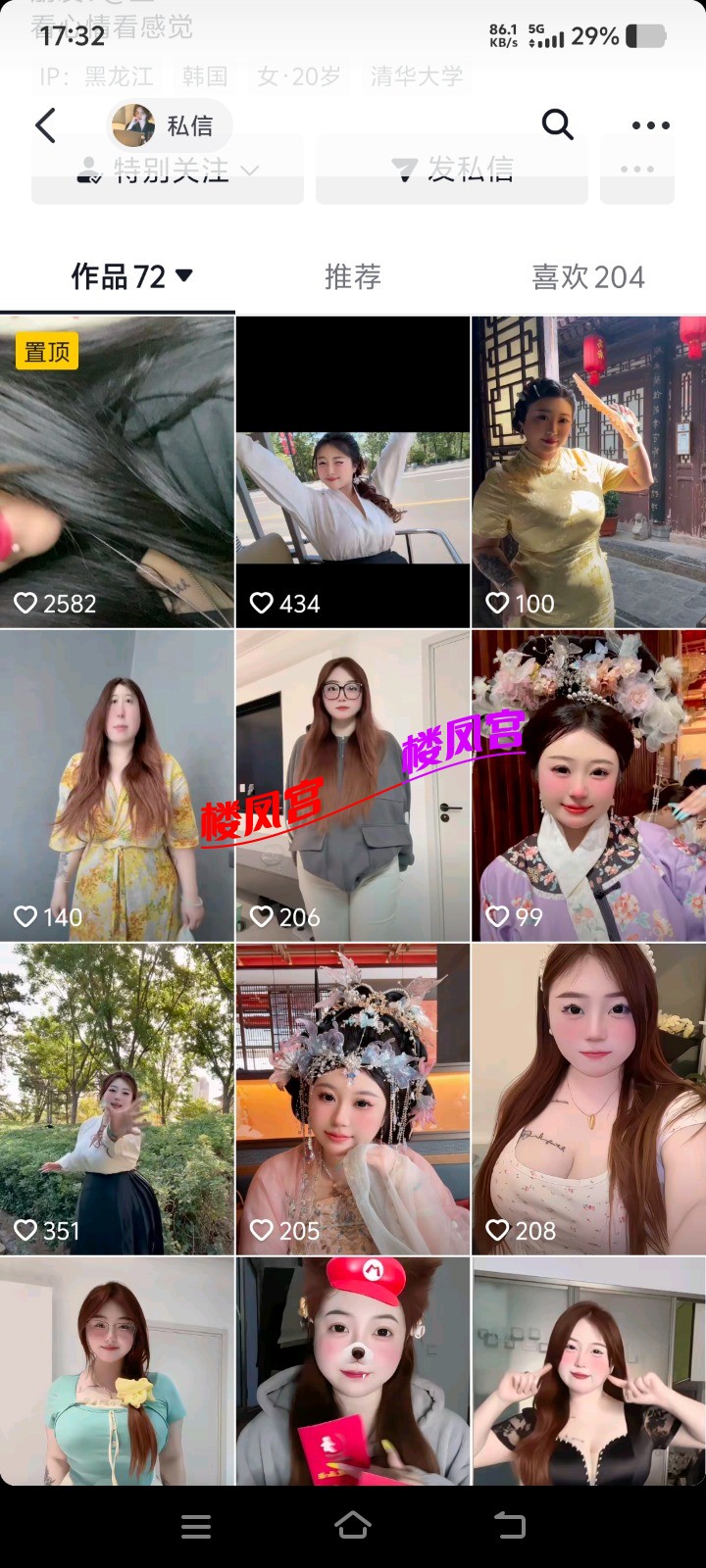706x1568 pixels.
Task: Switch to the 喜欢 204 tab
Action: pyautogui.click(x=587, y=277)
